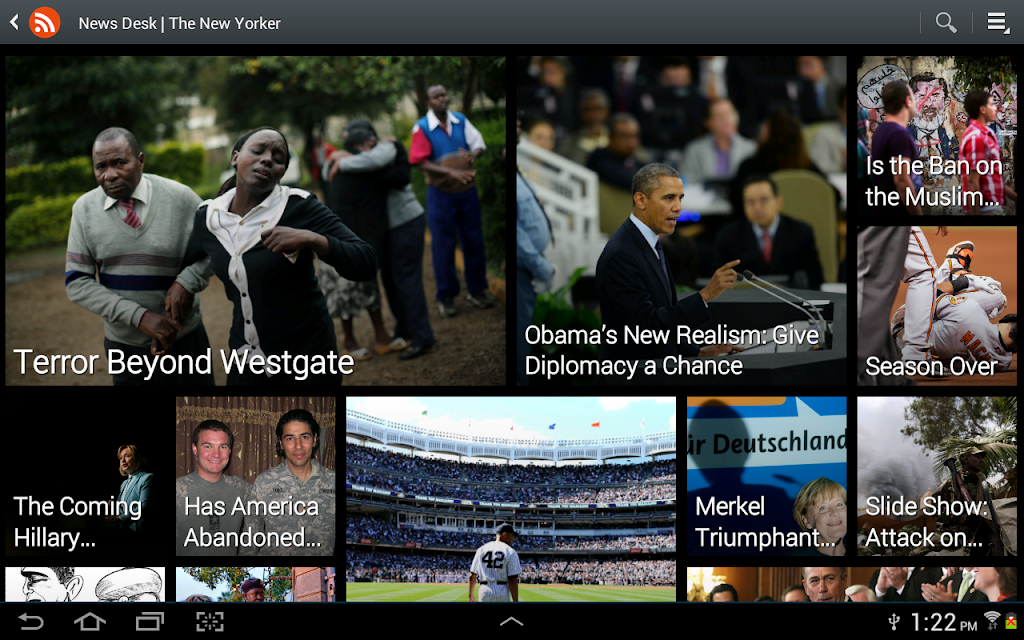Tap the system home button
This screenshot has height=640, width=1024.
[x=89, y=621]
